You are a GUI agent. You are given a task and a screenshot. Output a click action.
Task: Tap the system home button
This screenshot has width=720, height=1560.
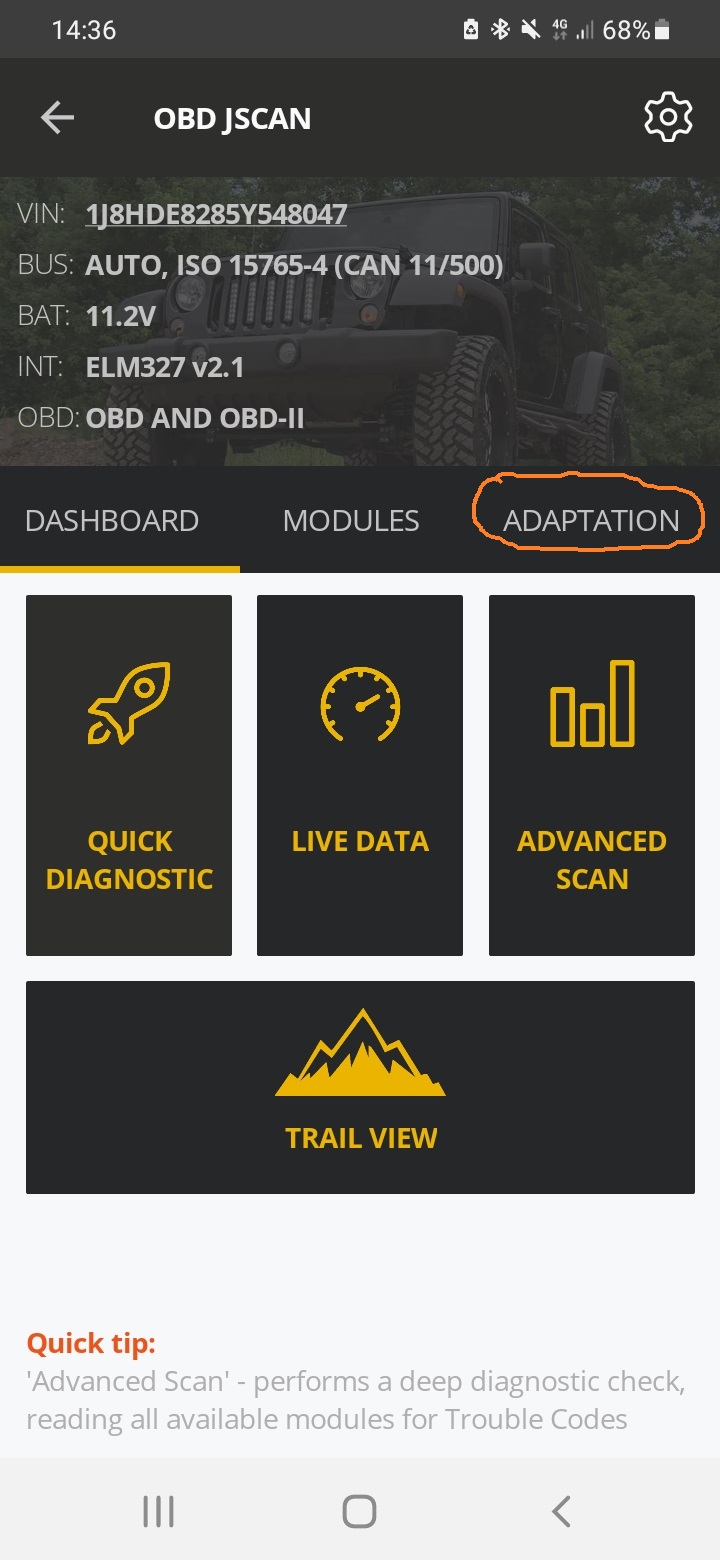(360, 1511)
